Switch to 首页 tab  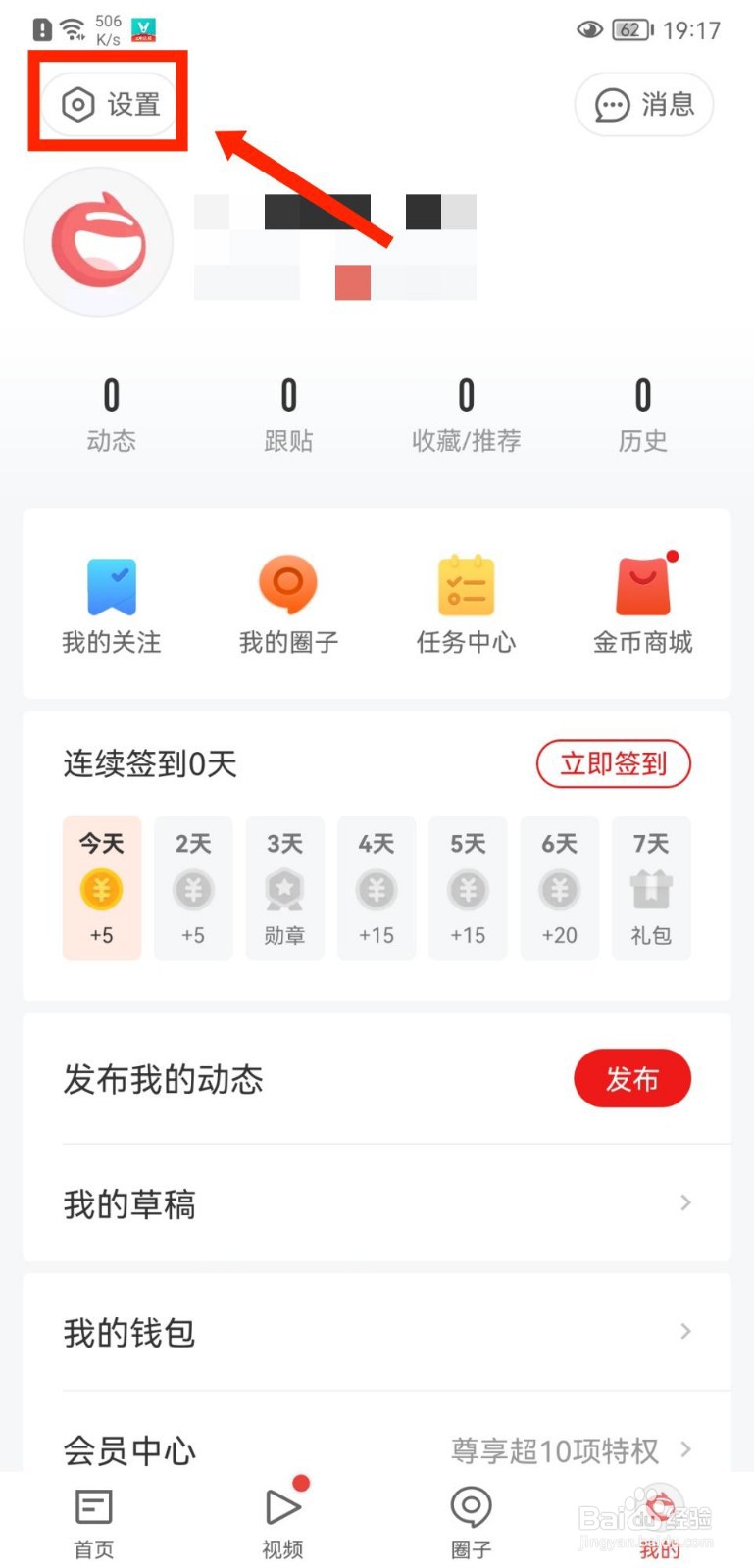[94, 1524]
